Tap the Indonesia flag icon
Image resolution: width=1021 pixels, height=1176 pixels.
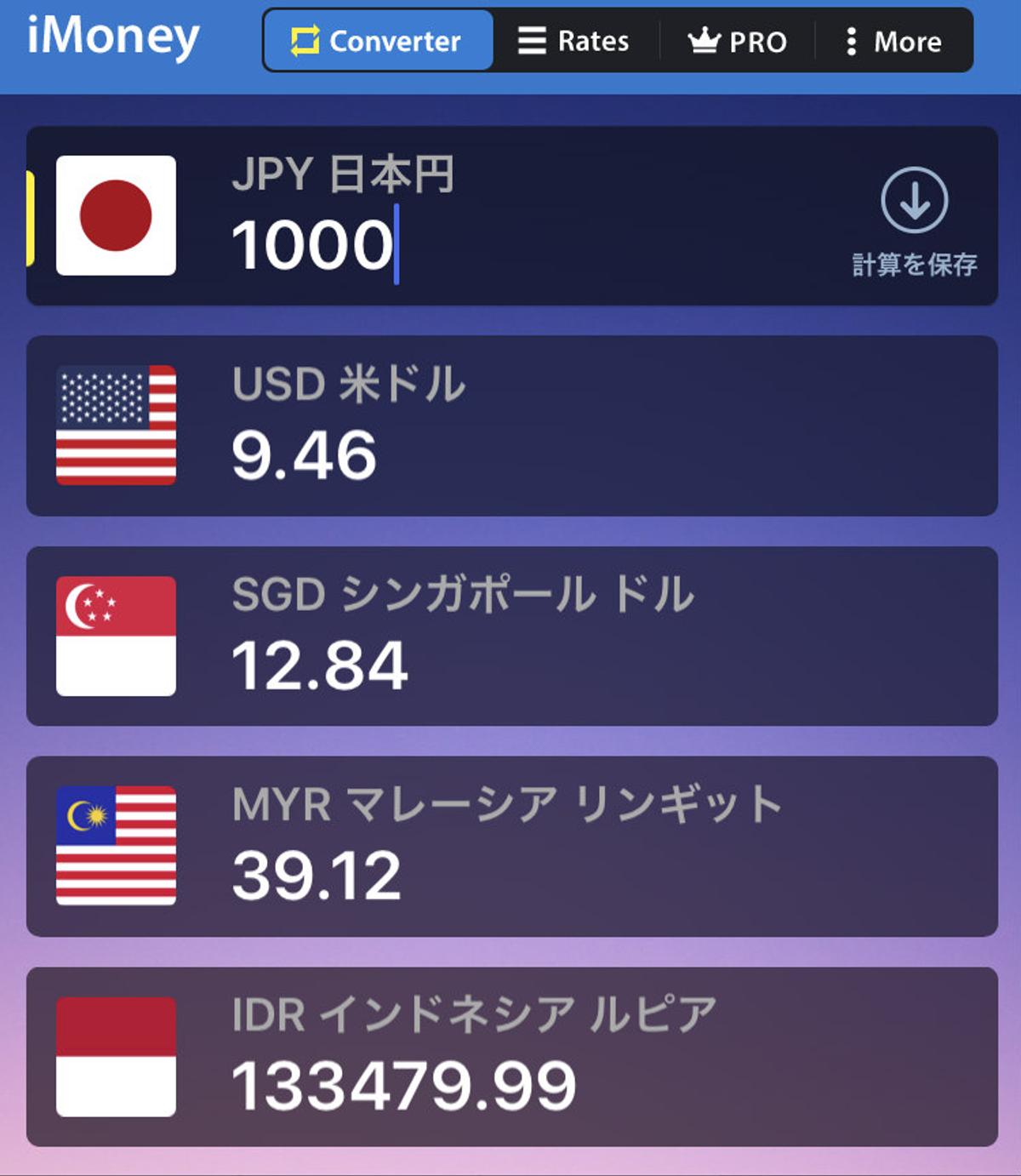pyautogui.click(x=115, y=1059)
